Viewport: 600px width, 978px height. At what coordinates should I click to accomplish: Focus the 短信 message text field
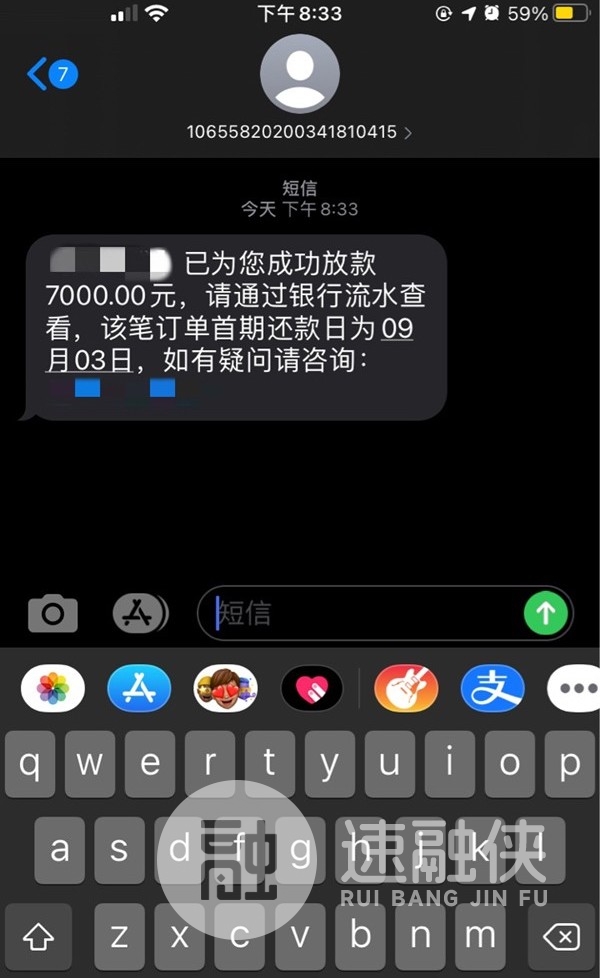[365, 613]
